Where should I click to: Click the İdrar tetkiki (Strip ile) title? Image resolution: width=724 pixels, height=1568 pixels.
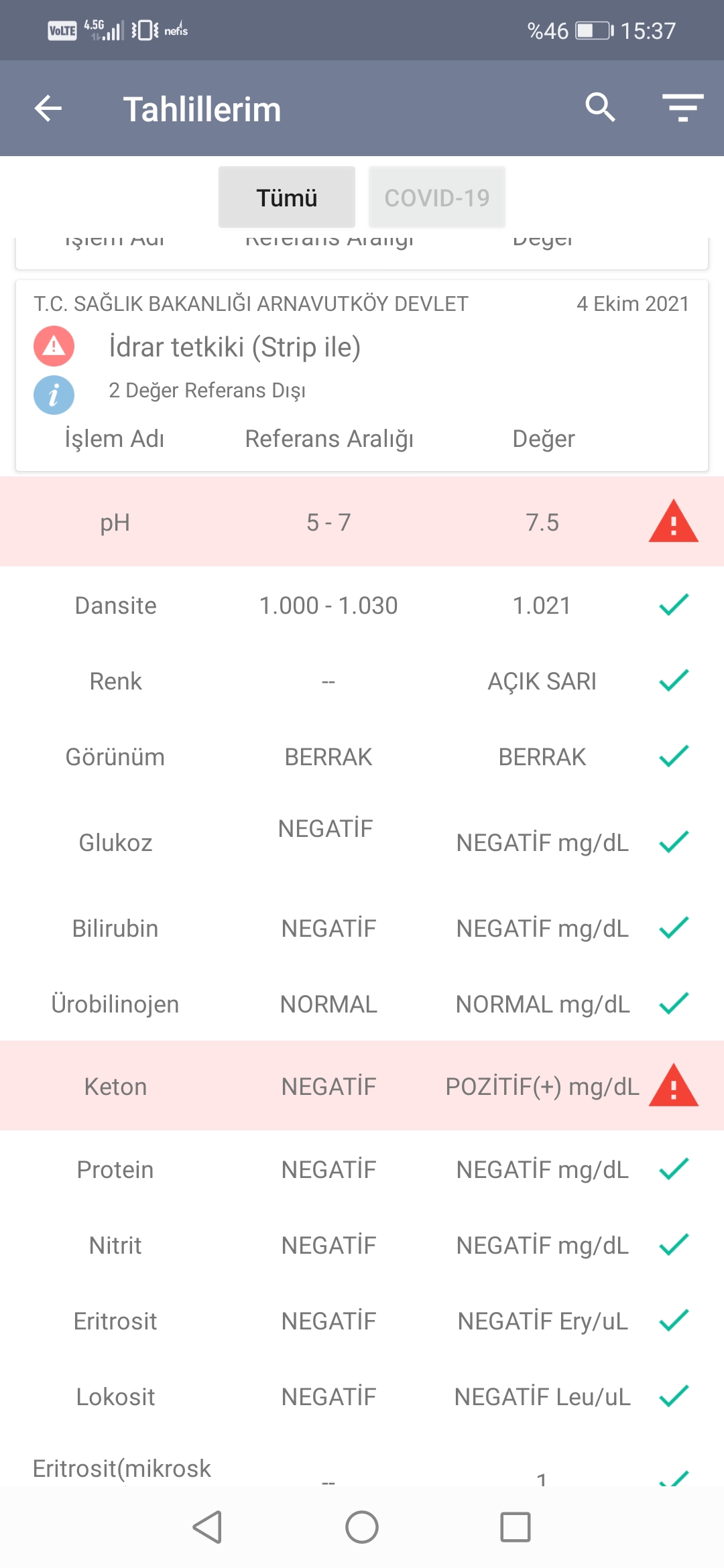coord(234,348)
